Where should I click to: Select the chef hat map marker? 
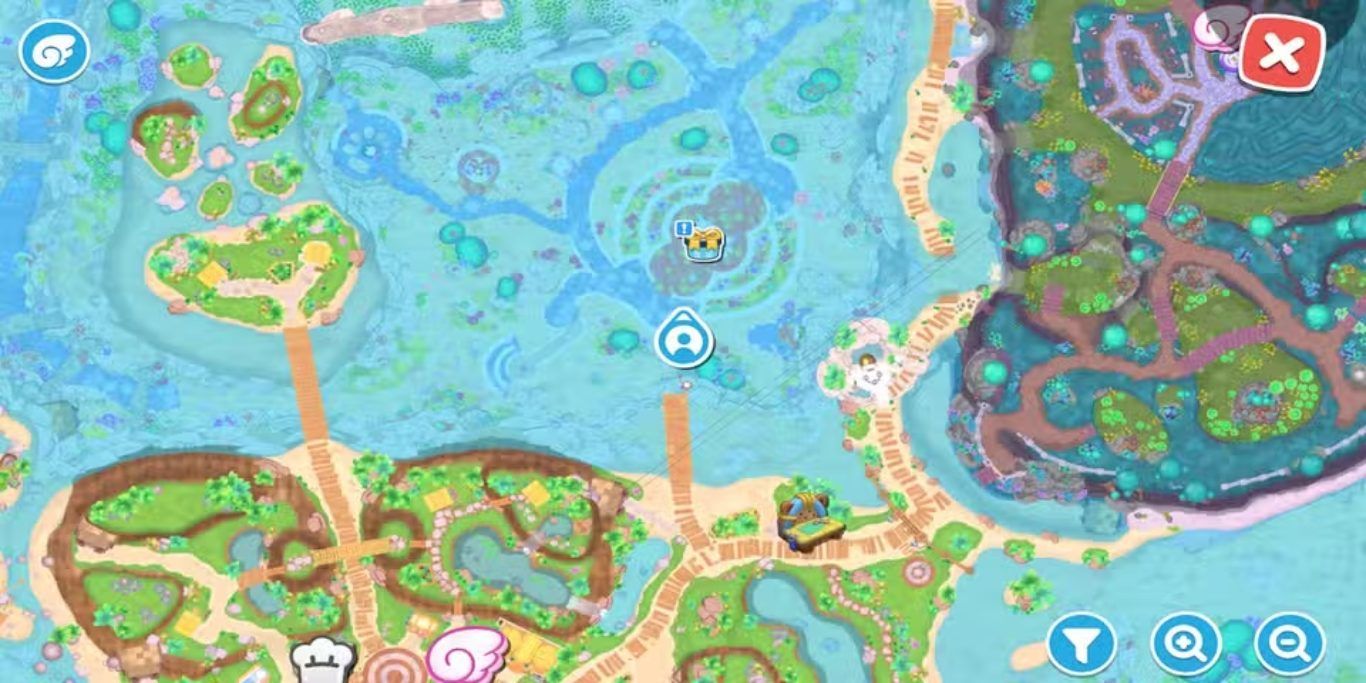[x=323, y=661]
